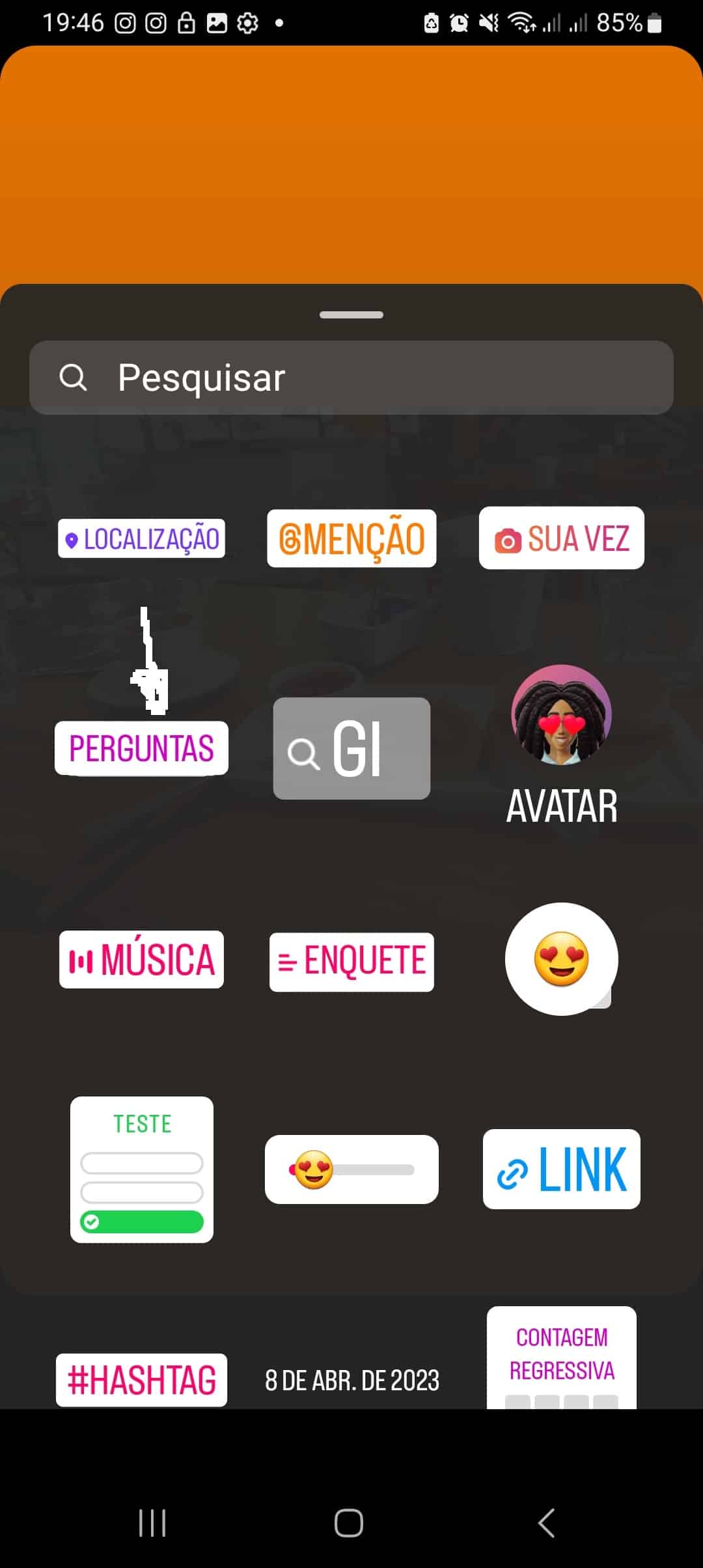Open the GIF search sticker
The width and height of the screenshot is (703, 1568).
coord(351,748)
